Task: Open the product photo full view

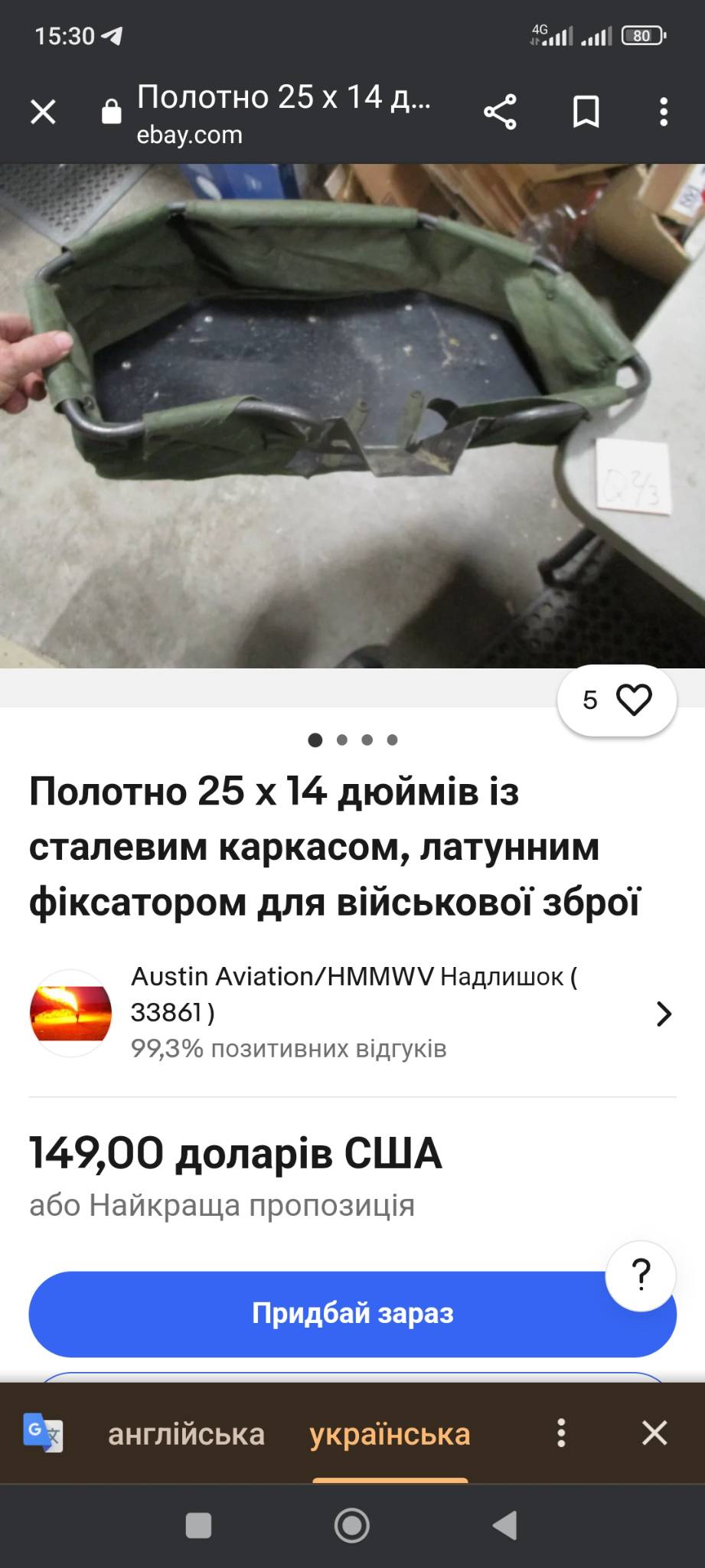Action: click(x=352, y=416)
